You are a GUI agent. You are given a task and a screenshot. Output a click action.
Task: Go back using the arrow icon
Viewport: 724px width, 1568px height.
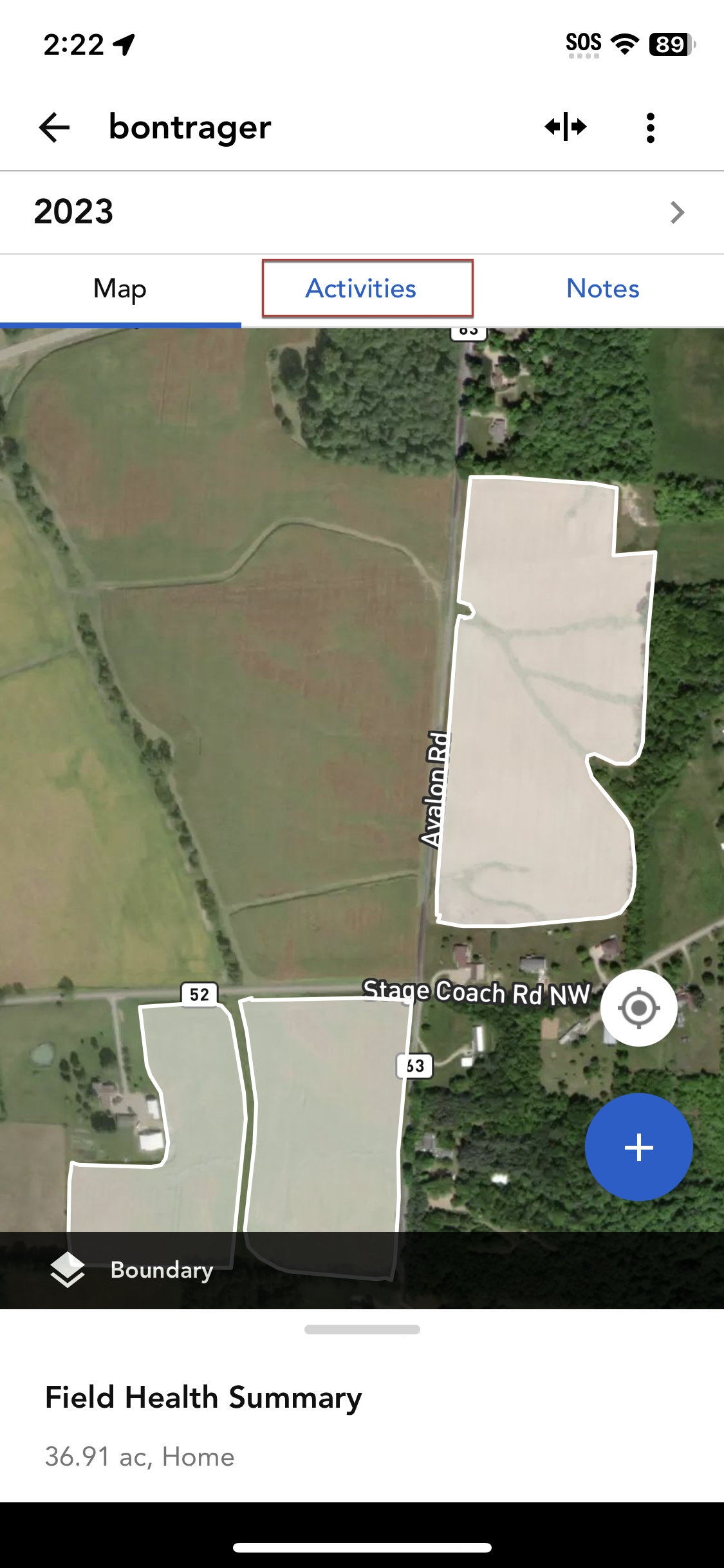(54, 127)
